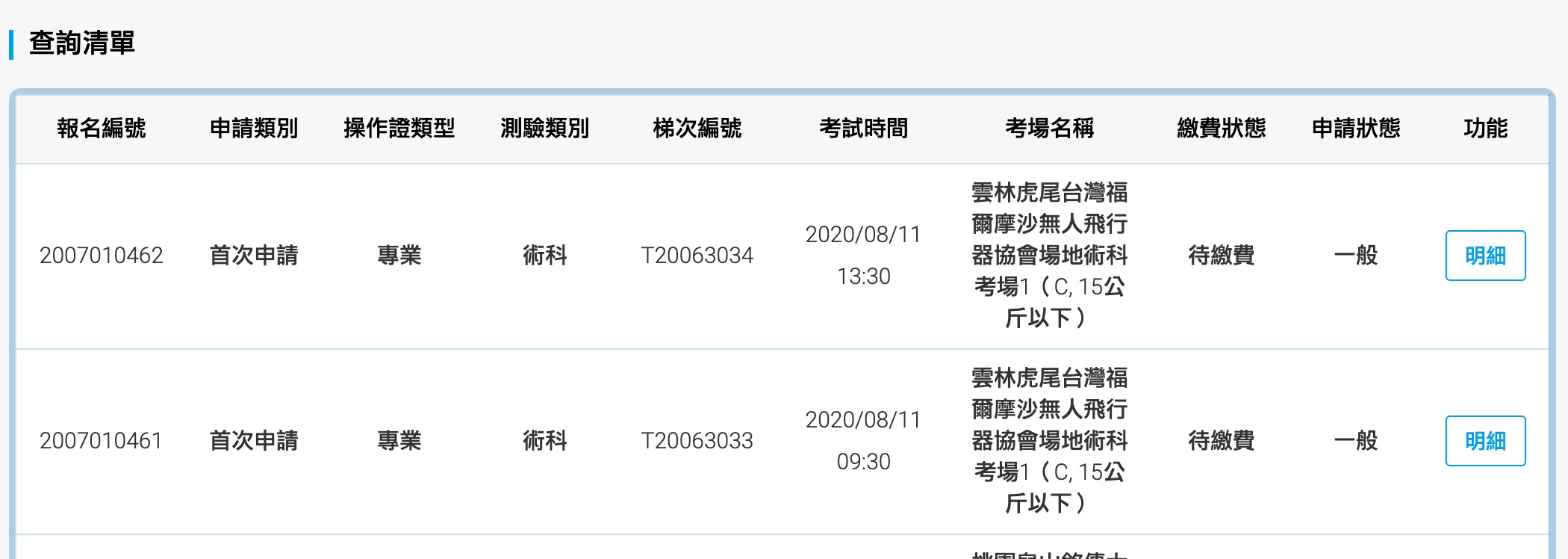Viewport: 1568px width, 559px height.
Task: Open 明細 for registration 2007010461
Action: pos(1485,441)
